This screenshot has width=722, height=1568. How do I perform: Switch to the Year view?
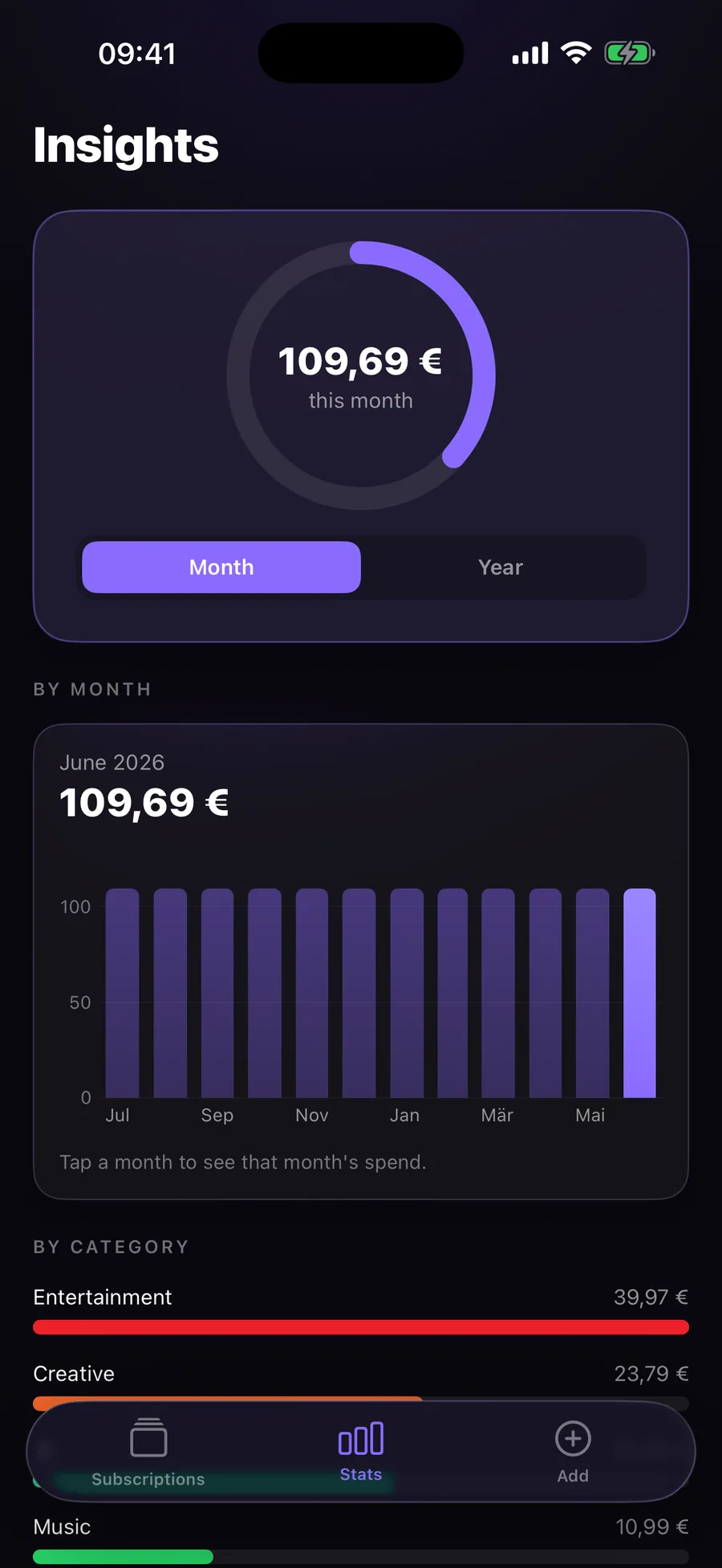click(501, 567)
